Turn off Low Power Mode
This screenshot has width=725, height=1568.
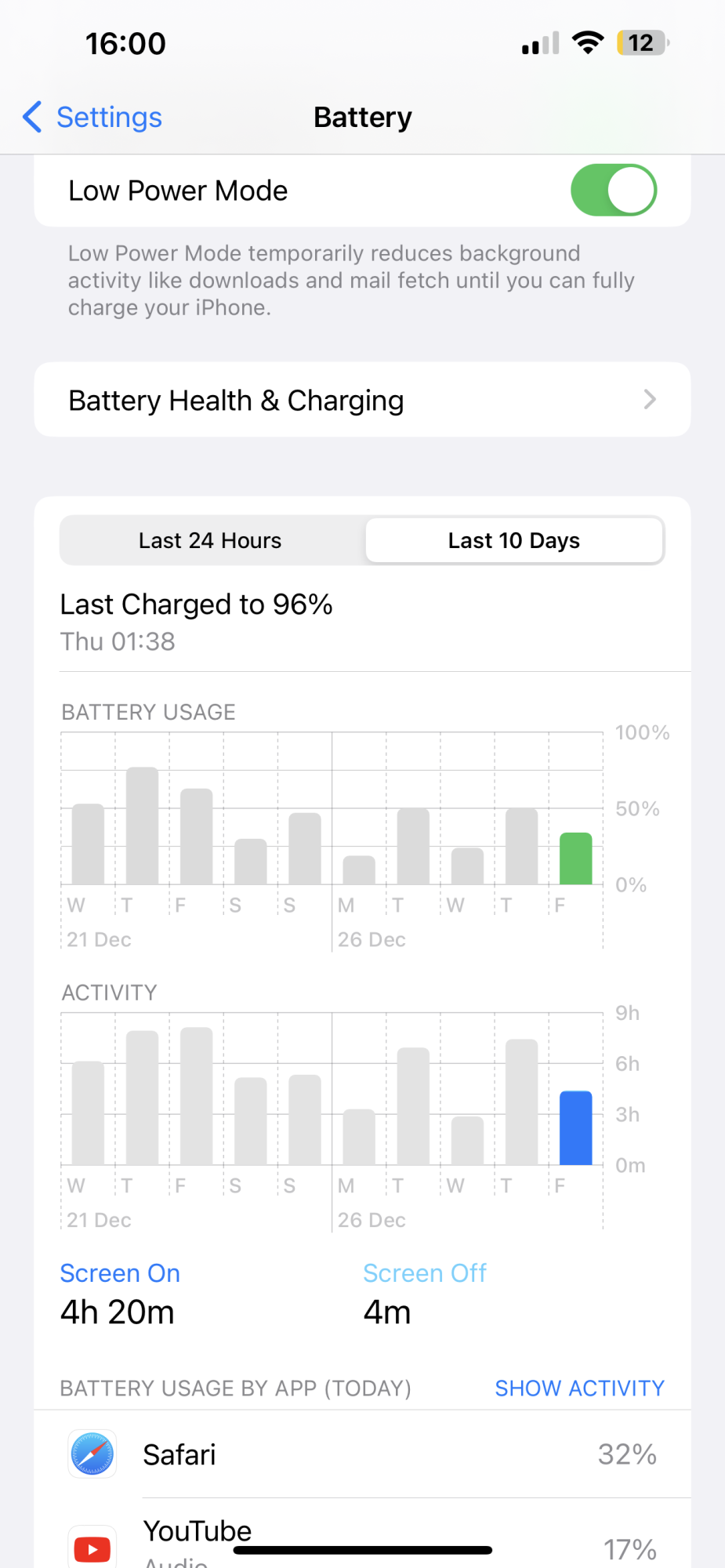[613, 191]
